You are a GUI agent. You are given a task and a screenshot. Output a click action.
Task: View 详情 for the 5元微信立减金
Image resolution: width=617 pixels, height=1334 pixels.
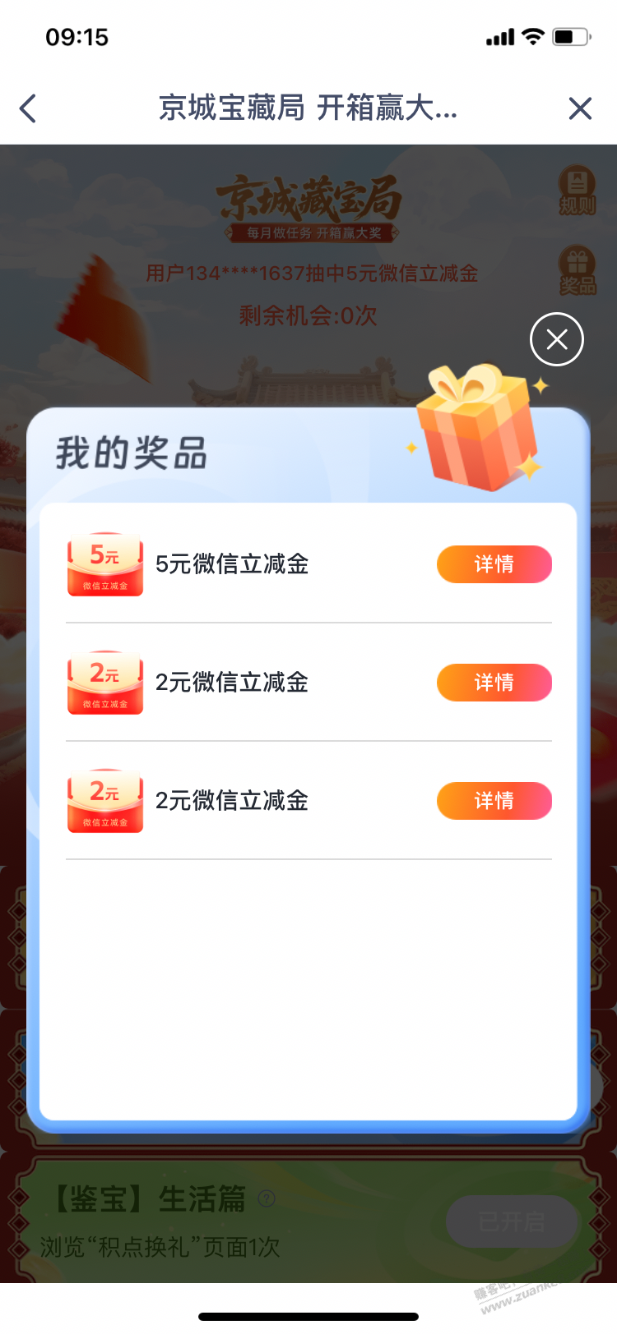coord(494,564)
